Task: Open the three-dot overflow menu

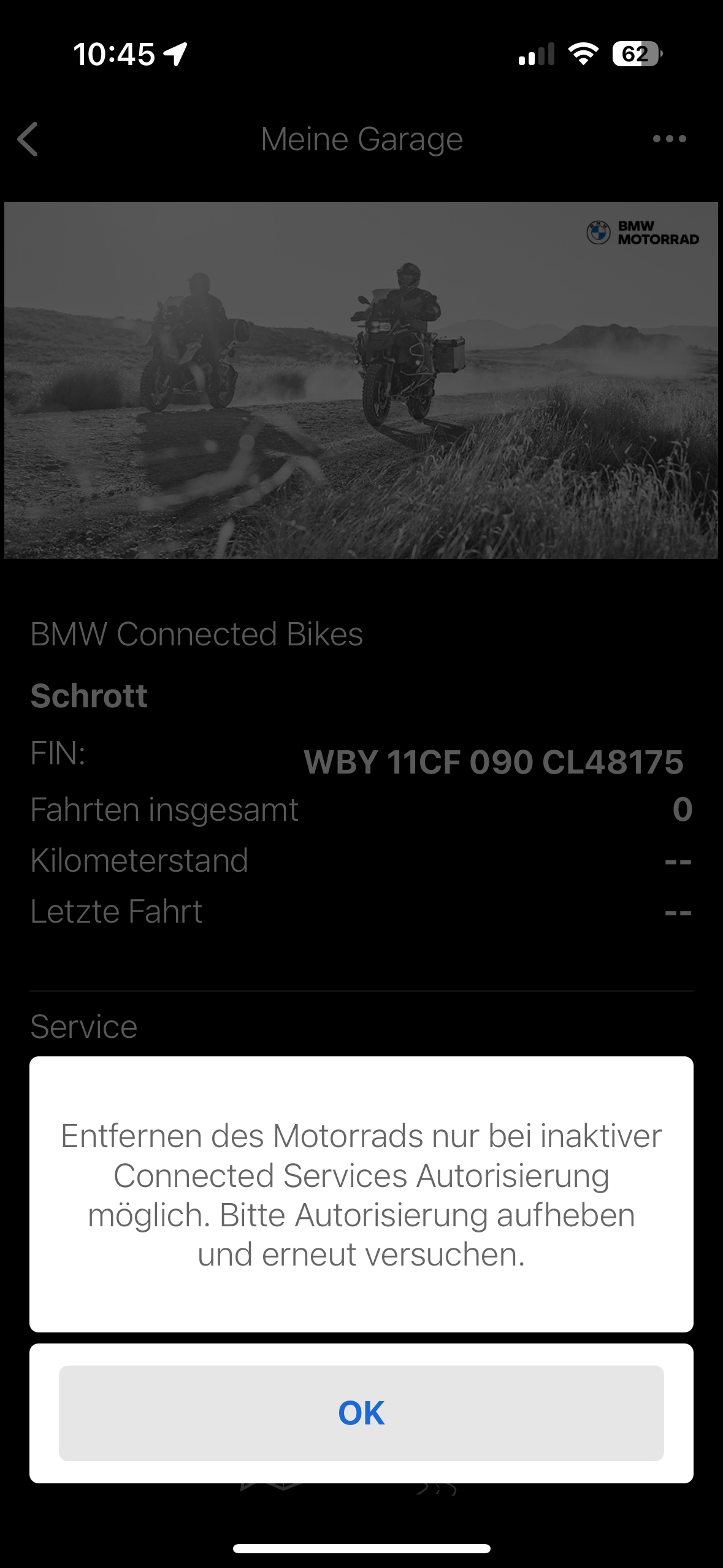Action: pos(669,139)
